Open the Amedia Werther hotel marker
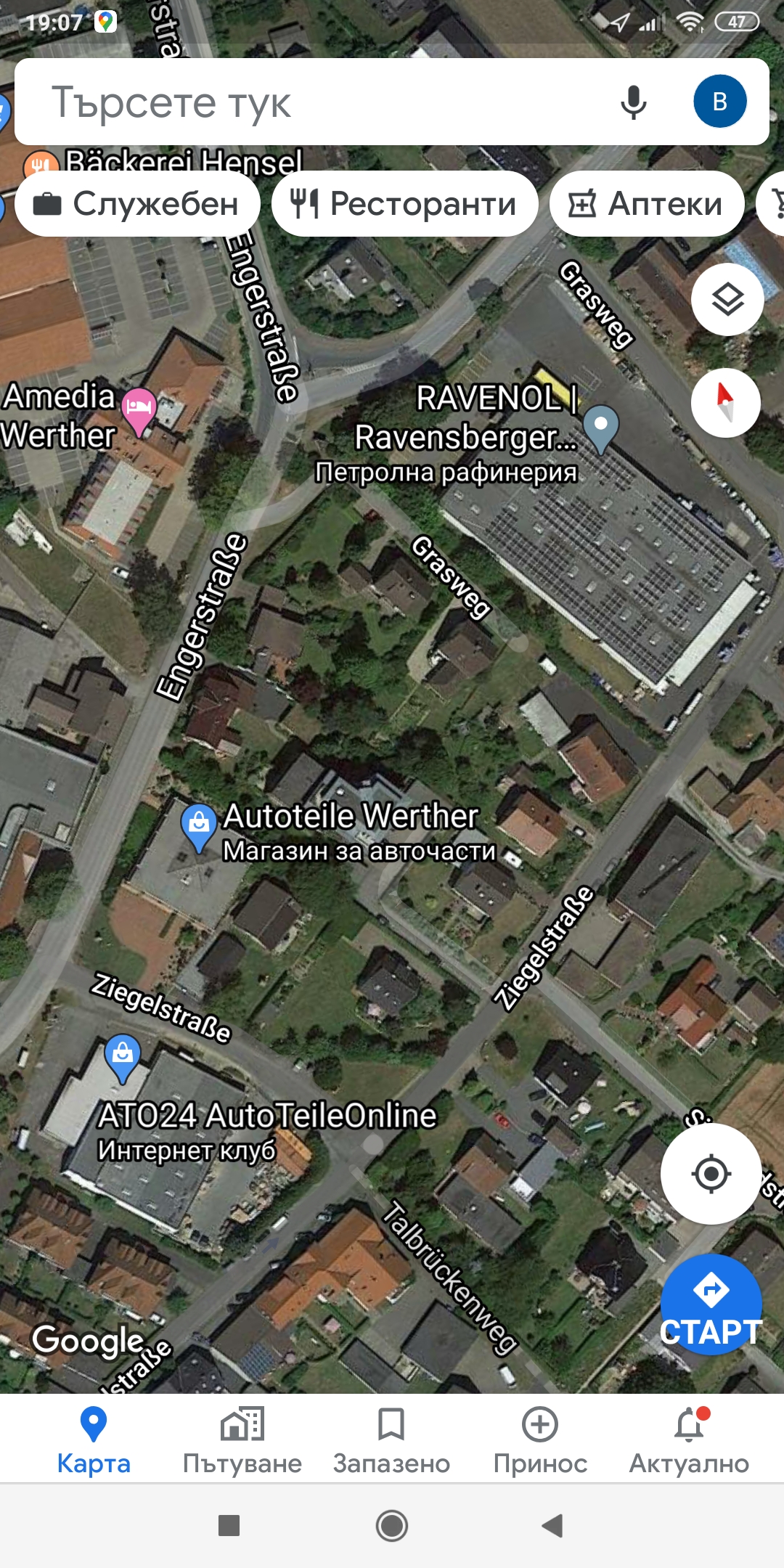The height and width of the screenshot is (1568, 784). pyautogui.click(x=139, y=409)
